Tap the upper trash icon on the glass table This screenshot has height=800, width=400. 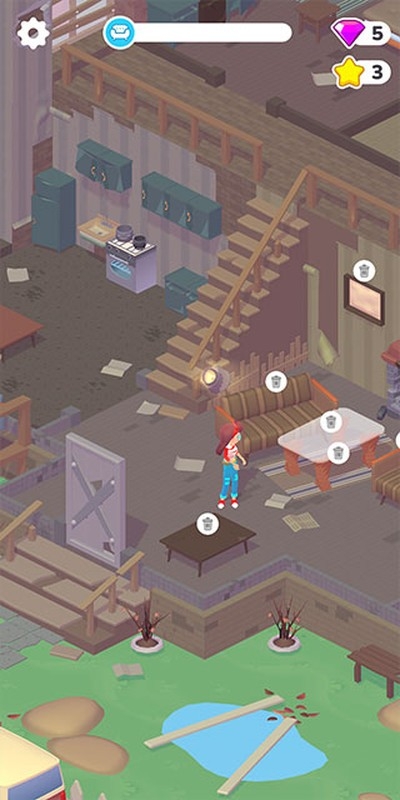(331, 421)
